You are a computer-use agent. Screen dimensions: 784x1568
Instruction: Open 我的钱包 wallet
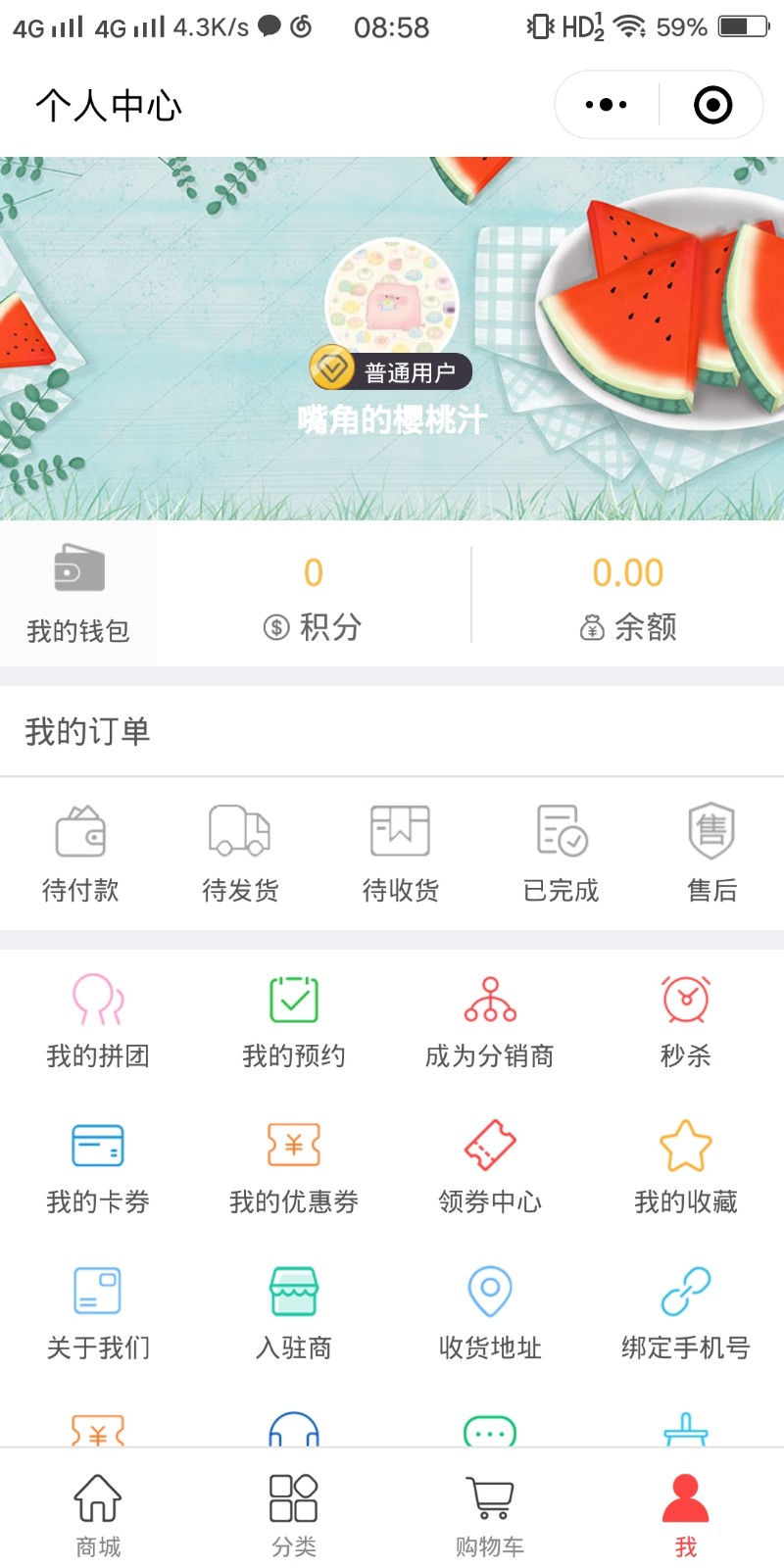(x=78, y=594)
